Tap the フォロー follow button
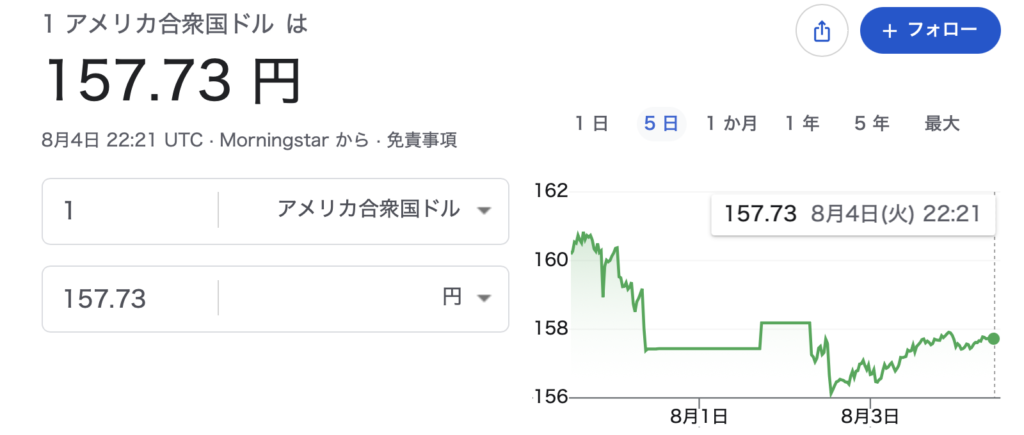Screen dimensions: 1024x435 pos(930,31)
